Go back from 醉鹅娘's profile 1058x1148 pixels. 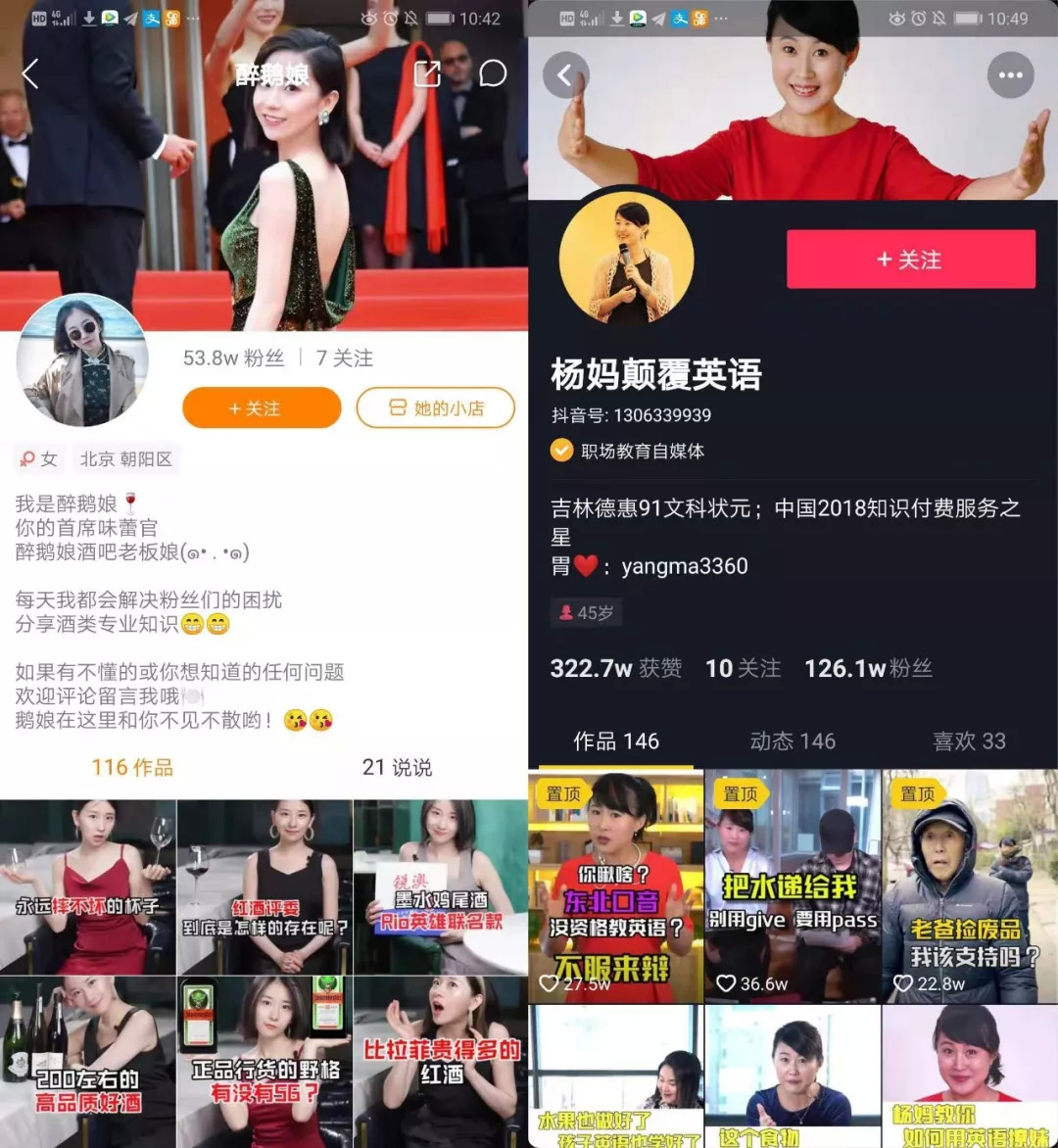point(30,73)
